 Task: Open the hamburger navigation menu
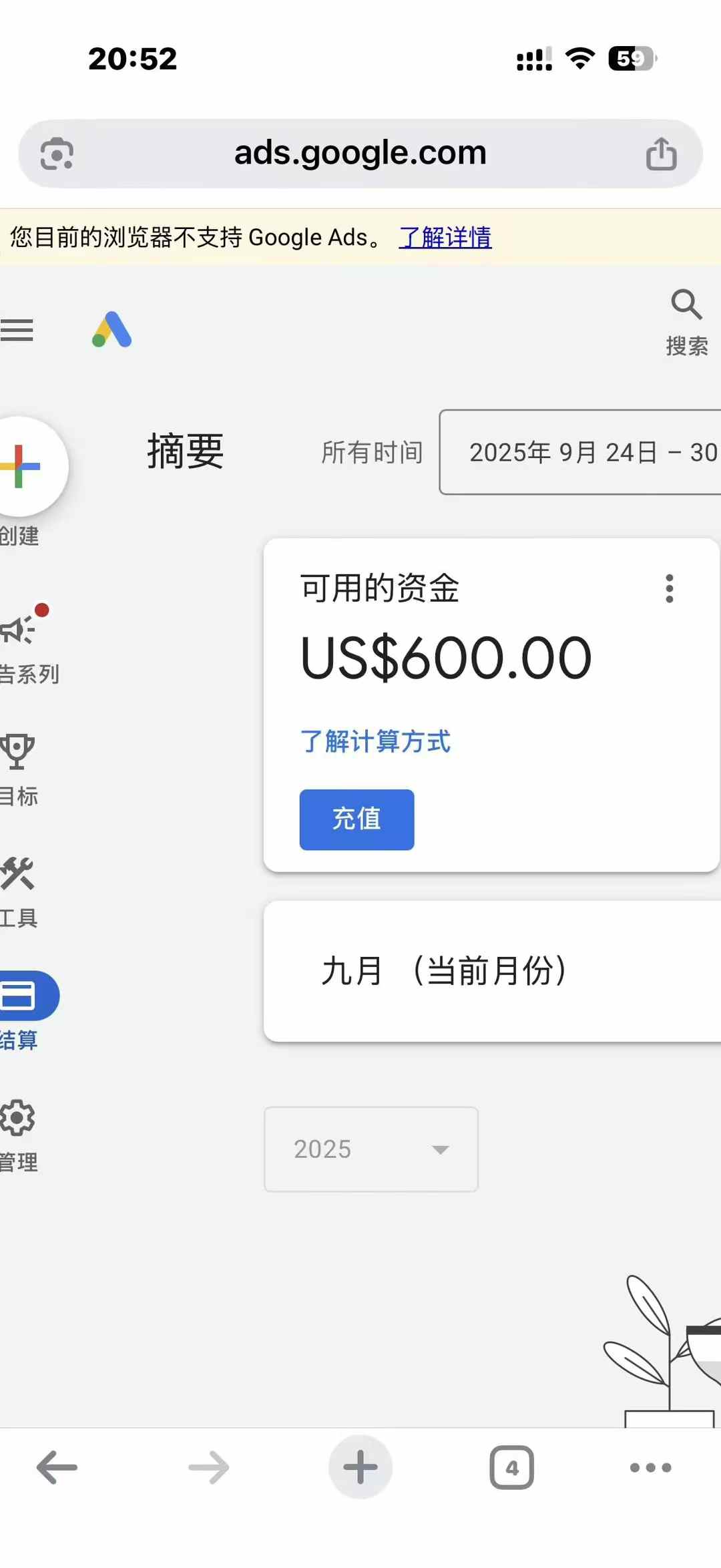[x=17, y=330]
